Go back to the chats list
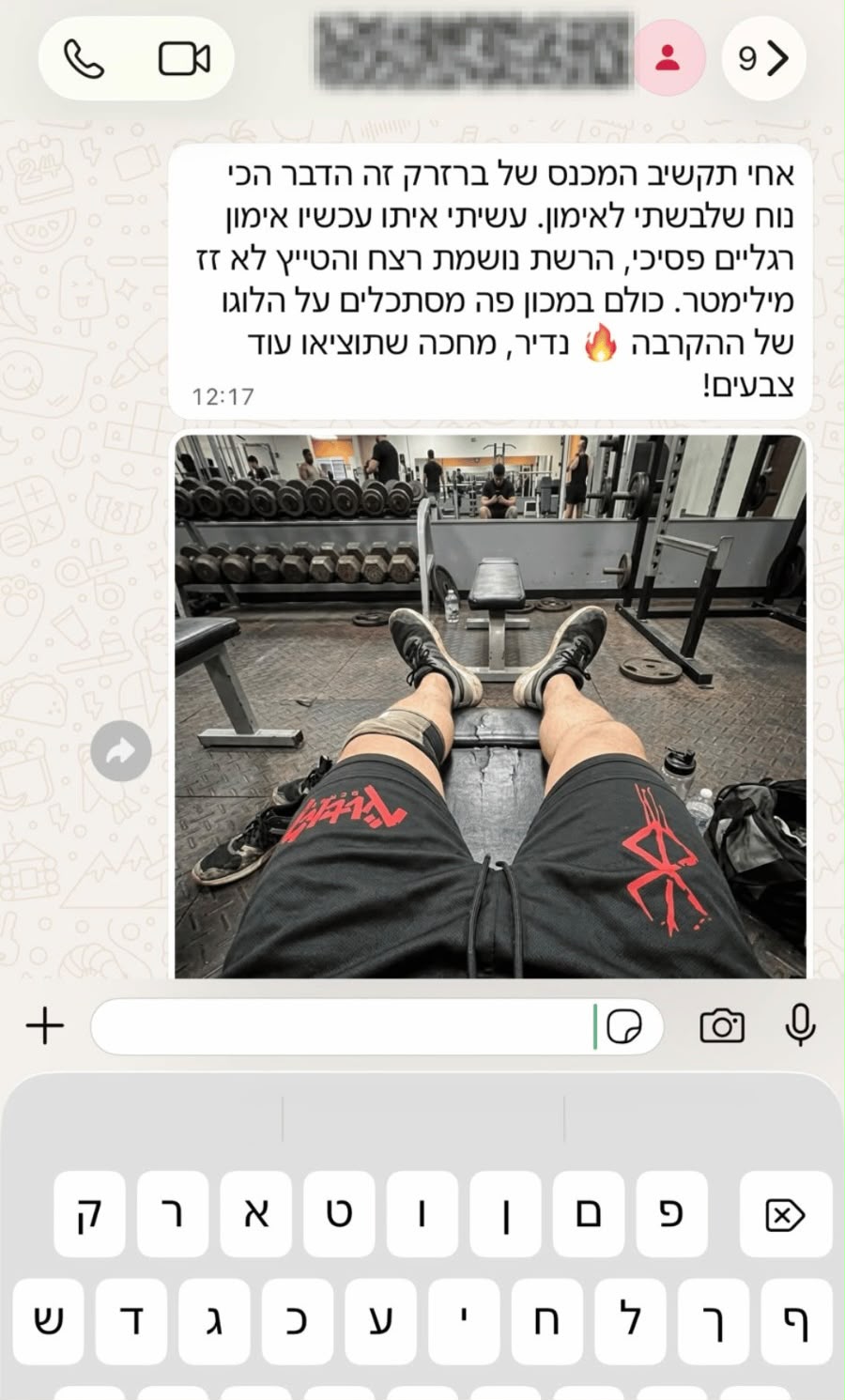Screen dimensions: 845x1400 763,59
